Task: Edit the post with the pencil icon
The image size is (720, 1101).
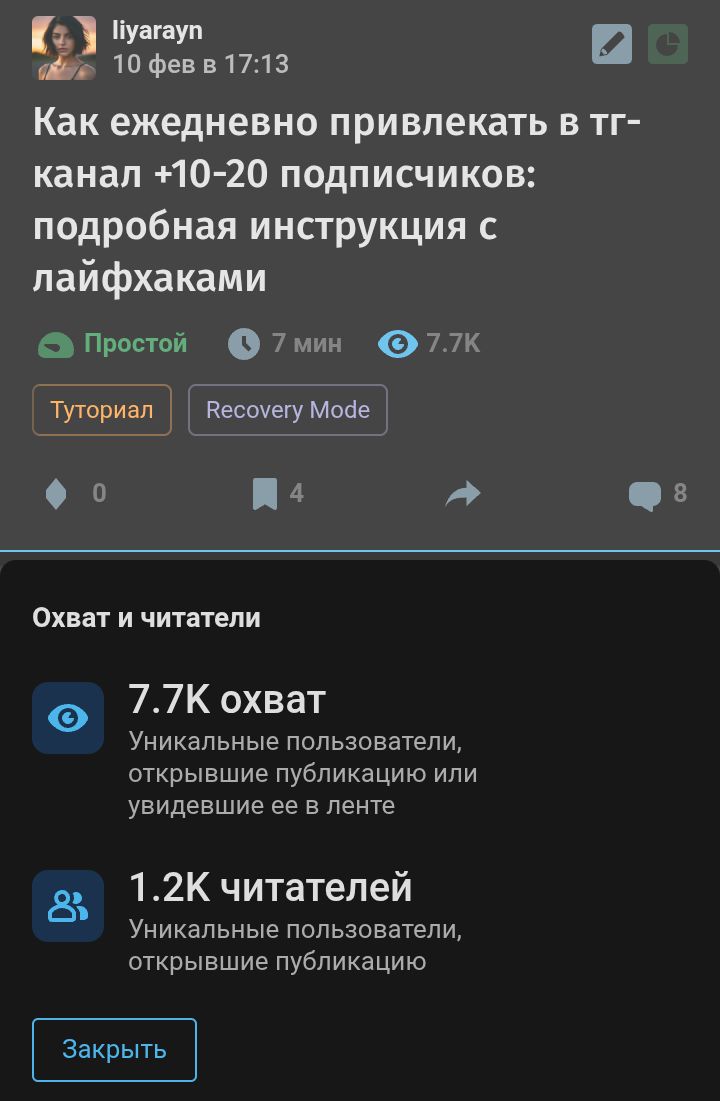Action: coord(611,45)
